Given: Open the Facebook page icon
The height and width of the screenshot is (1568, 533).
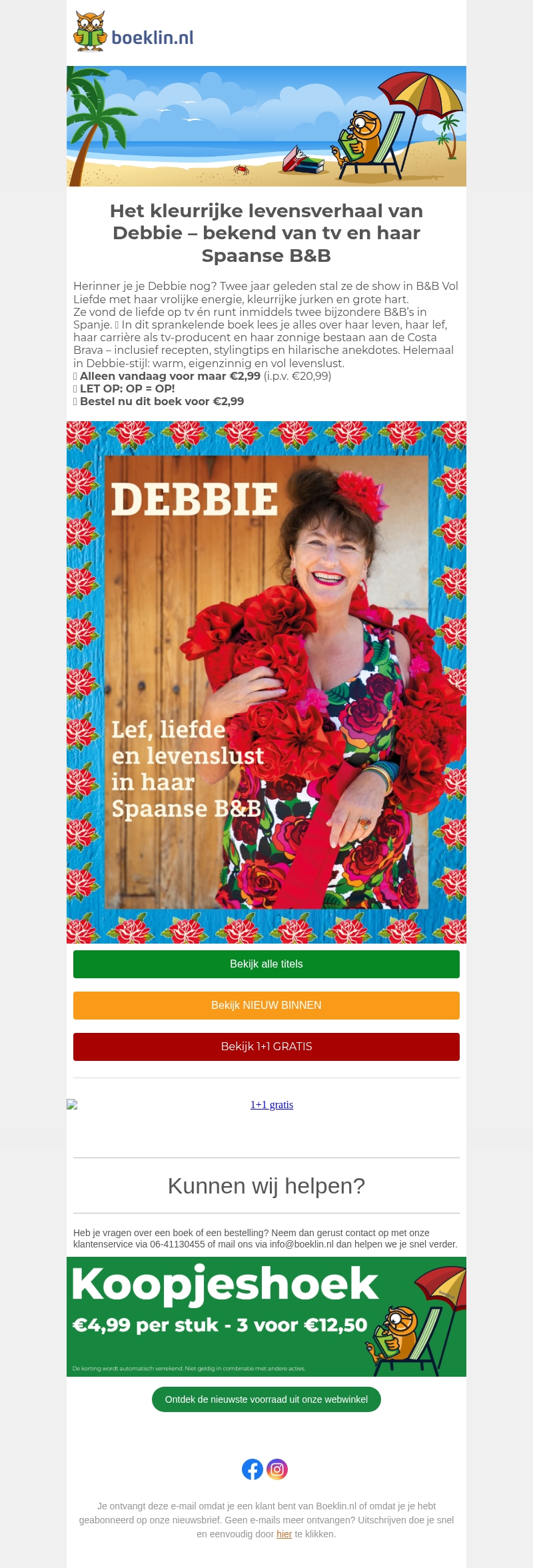Looking at the screenshot, I should pyautogui.click(x=253, y=1469).
